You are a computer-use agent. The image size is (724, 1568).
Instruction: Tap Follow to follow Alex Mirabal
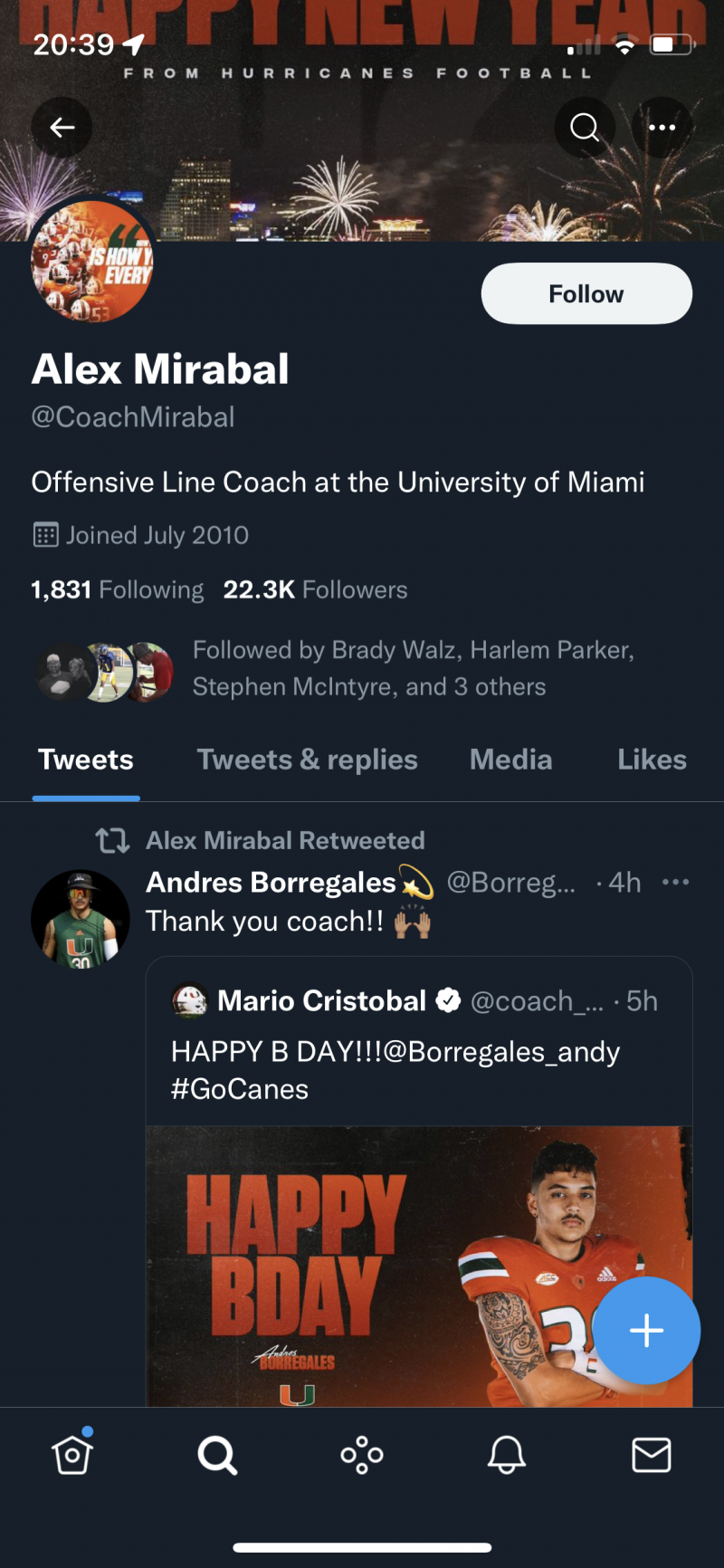(x=586, y=293)
